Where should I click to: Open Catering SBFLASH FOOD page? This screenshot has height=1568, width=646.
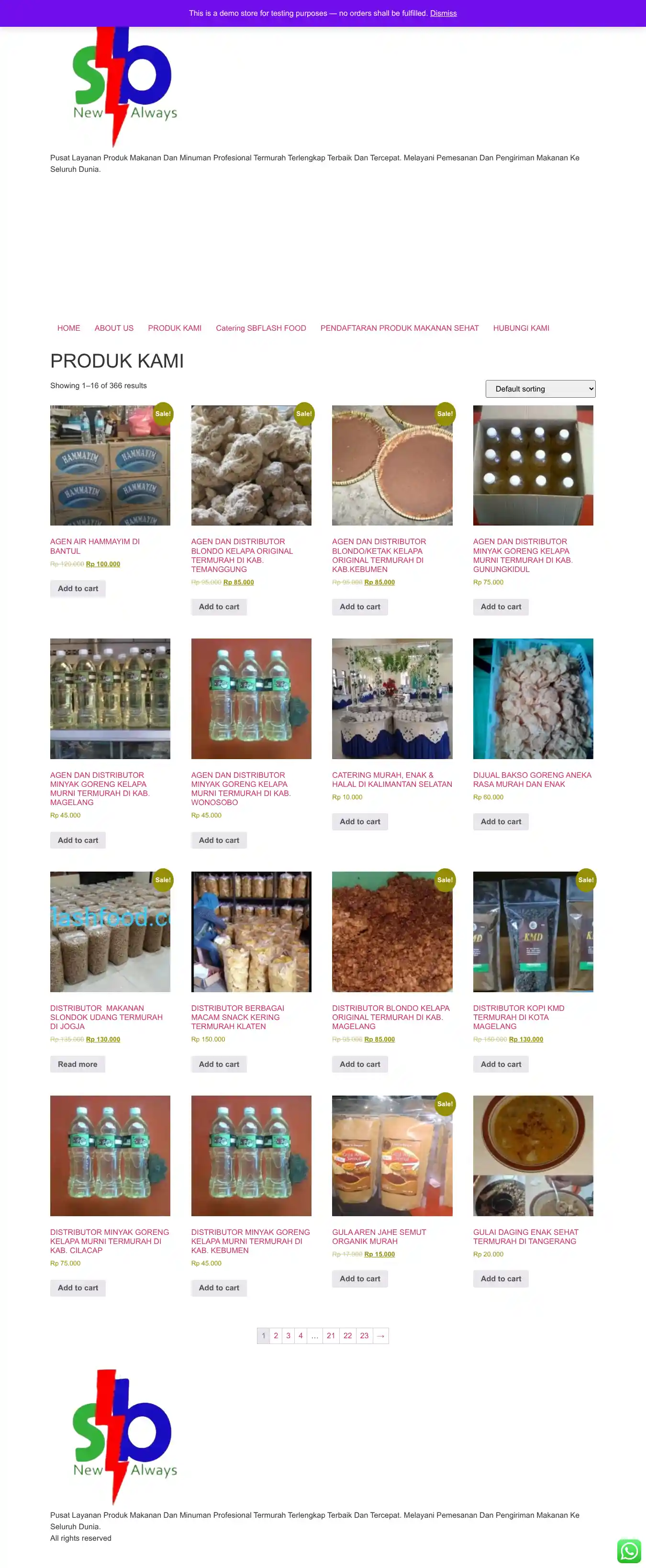pyautogui.click(x=260, y=328)
